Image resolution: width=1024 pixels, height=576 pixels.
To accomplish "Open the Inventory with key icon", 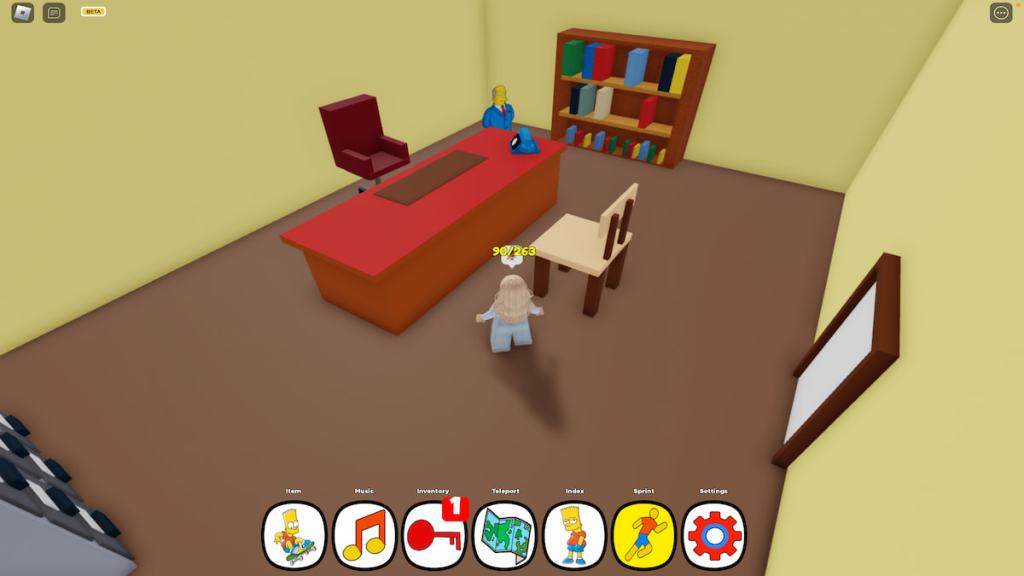I will coord(434,535).
